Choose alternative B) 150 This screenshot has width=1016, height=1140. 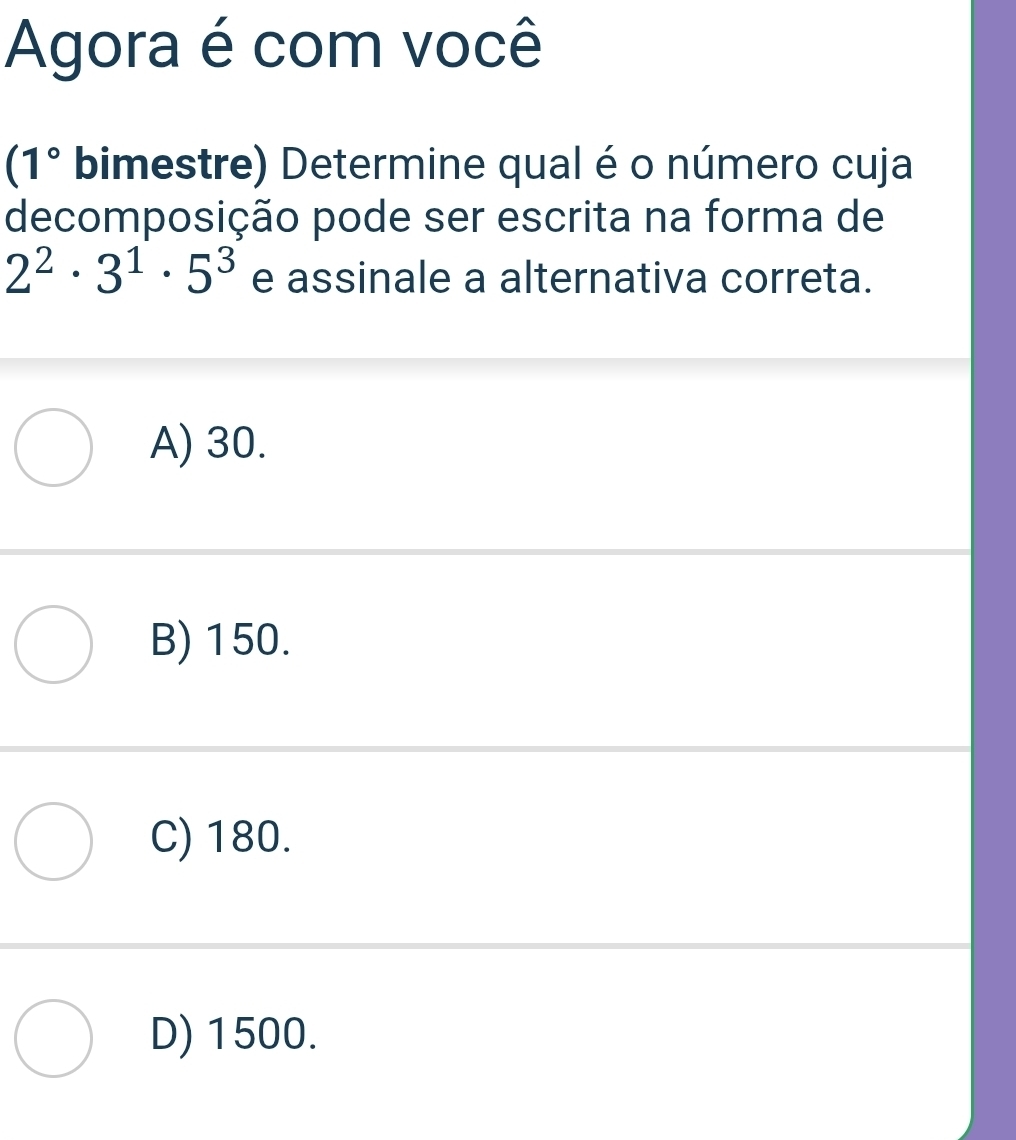pos(54,644)
